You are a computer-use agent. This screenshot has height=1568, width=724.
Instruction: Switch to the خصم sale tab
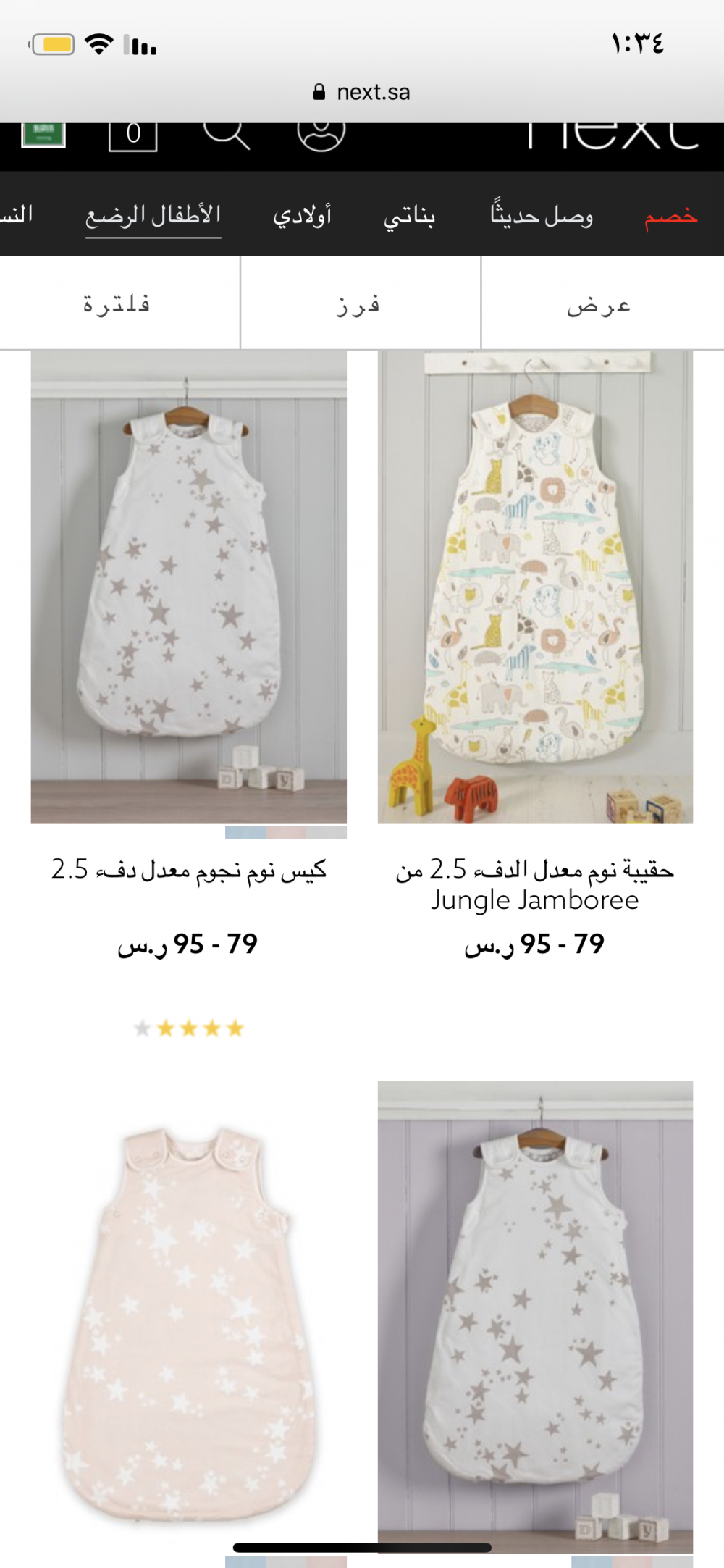click(x=670, y=216)
